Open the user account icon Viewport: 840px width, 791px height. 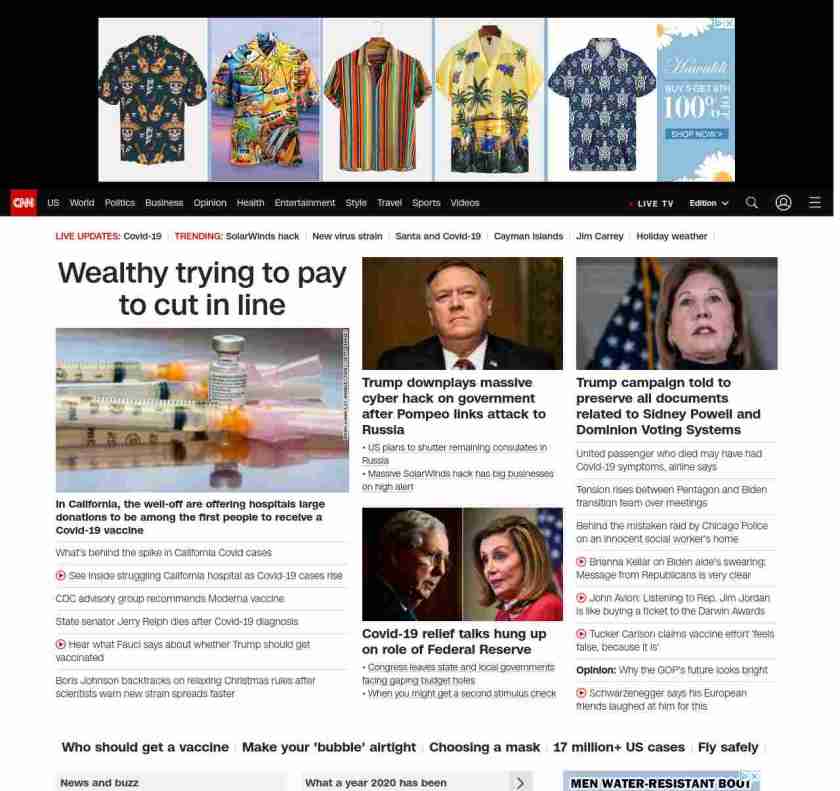[x=783, y=203]
